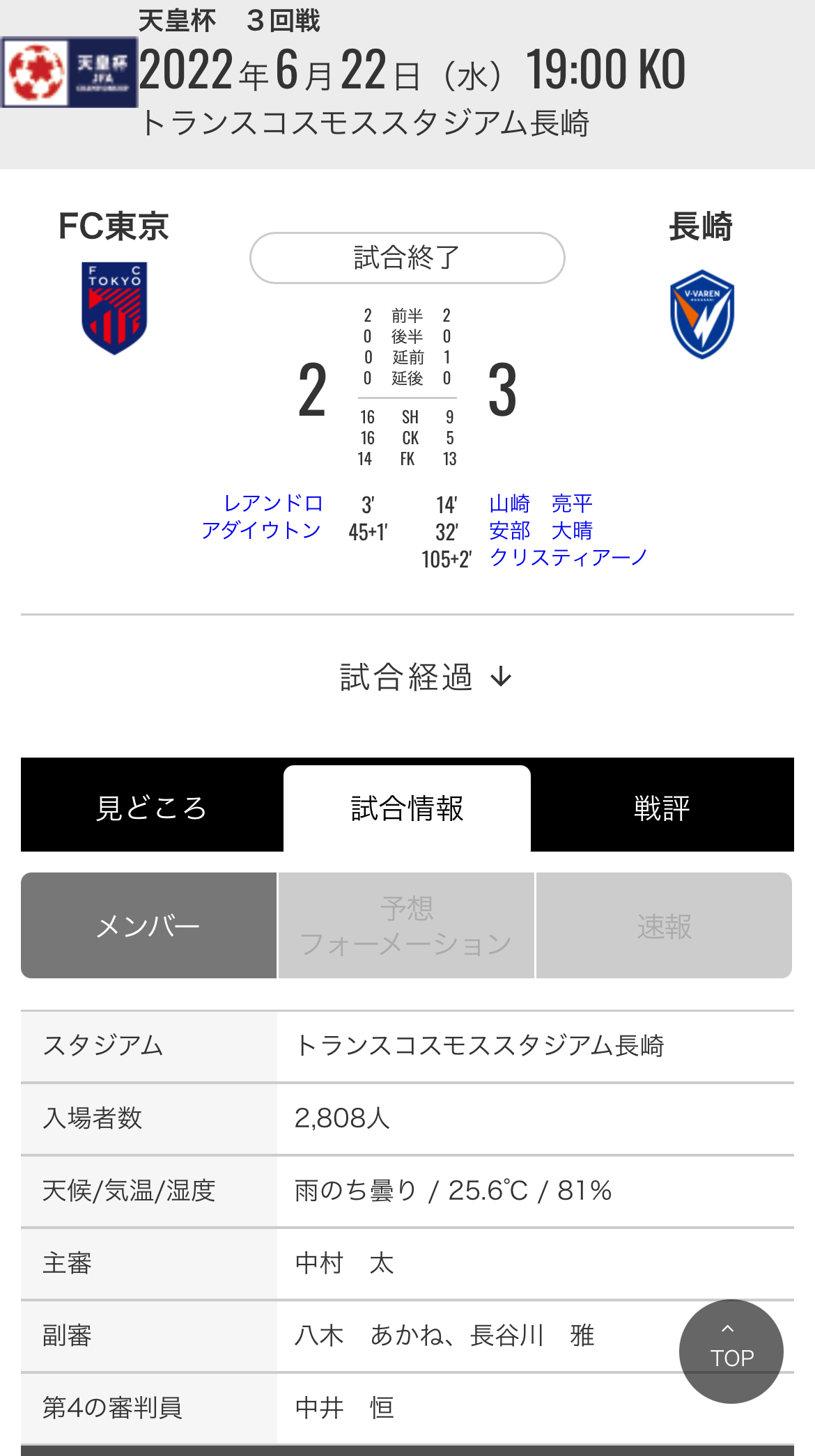Open scorer 安部 大晴's player link
The height and width of the screenshot is (1456, 815).
541,531
